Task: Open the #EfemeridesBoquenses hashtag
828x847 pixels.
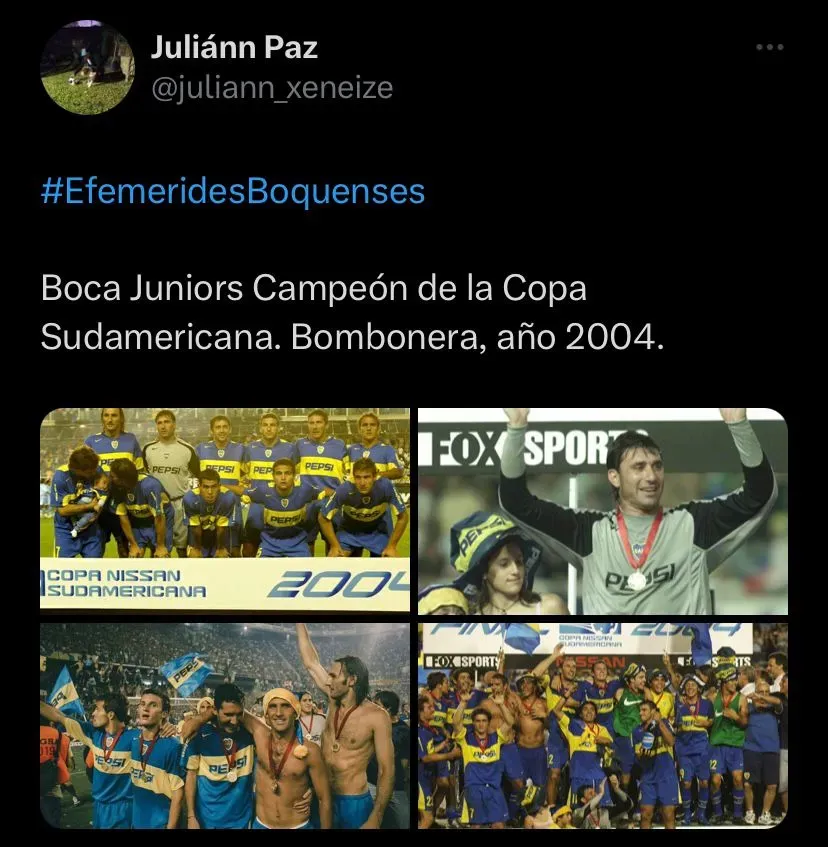Action: pos(233,191)
